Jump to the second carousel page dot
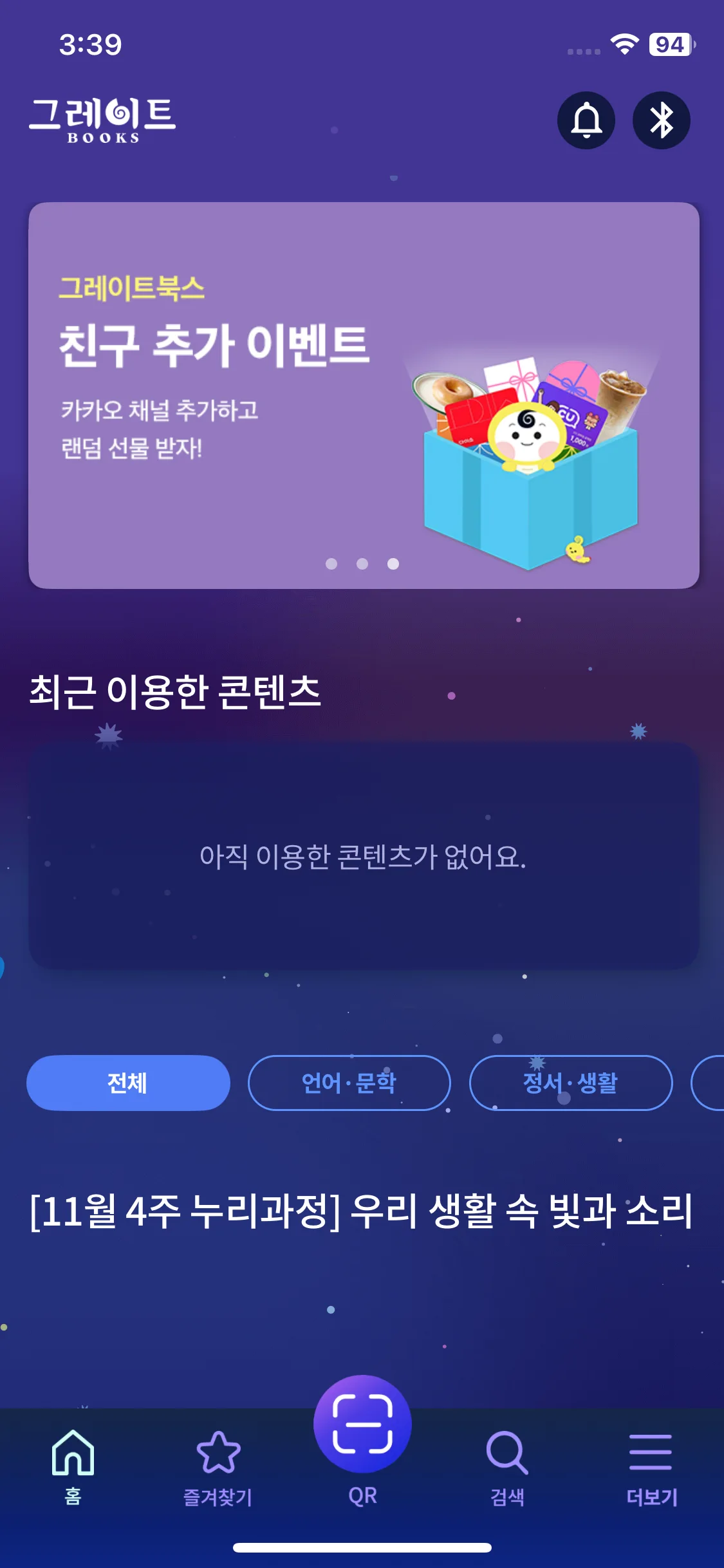The width and height of the screenshot is (724, 1568). pyautogui.click(x=362, y=563)
